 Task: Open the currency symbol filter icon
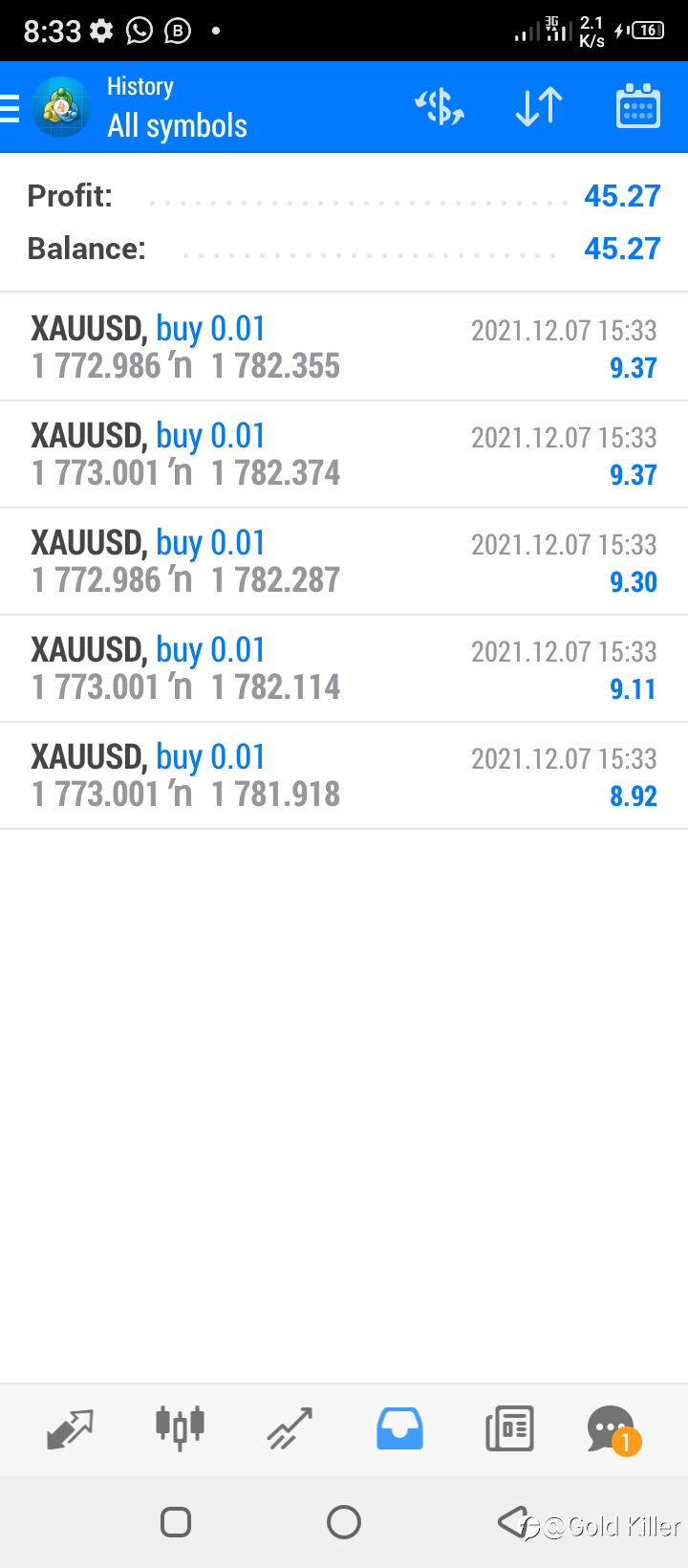coord(440,107)
